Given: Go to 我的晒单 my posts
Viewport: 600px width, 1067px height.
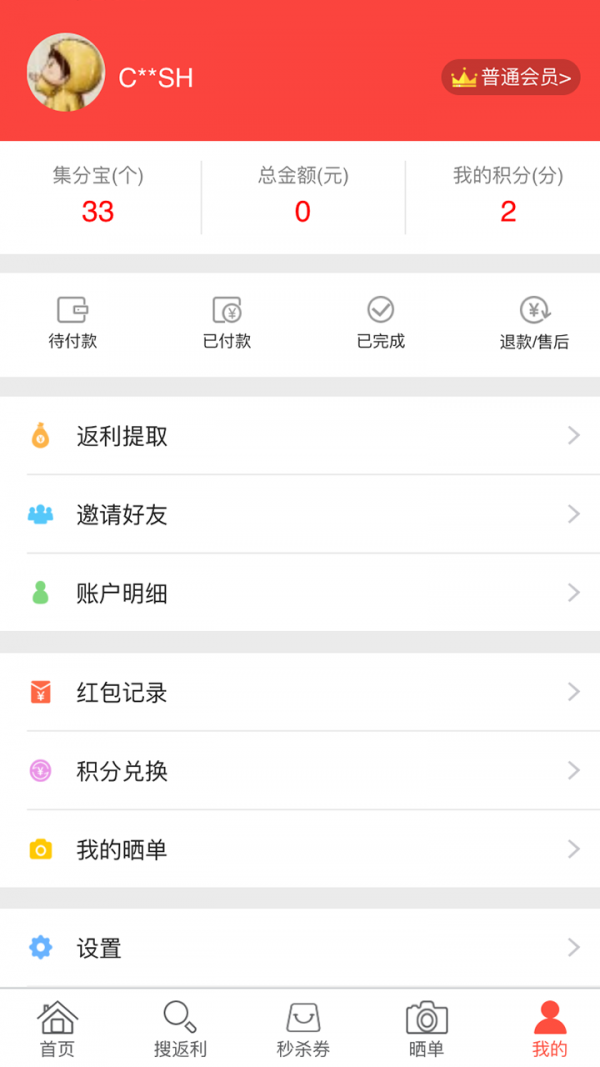Looking at the screenshot, I should click(300, 850).
